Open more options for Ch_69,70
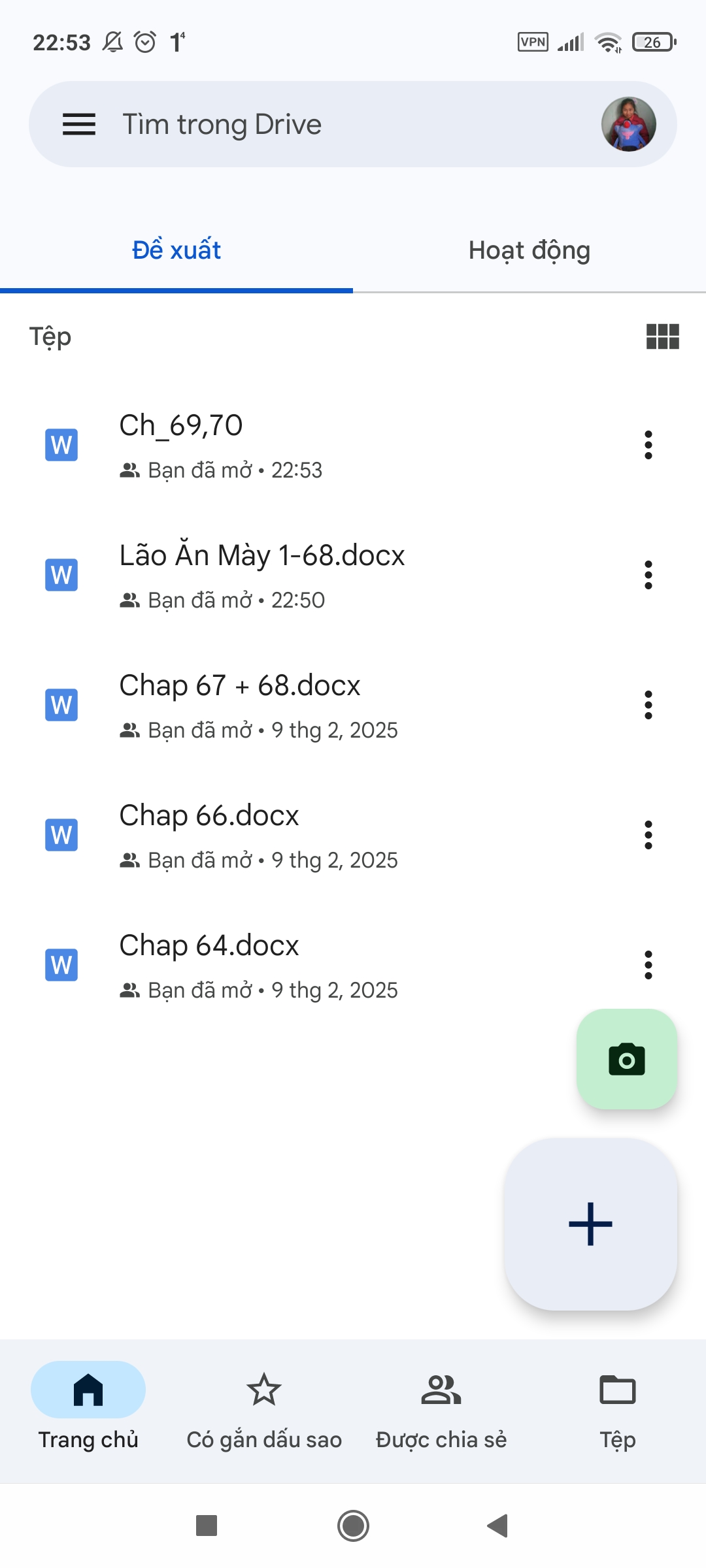The width and height of the screenshot is (706, 1568). pyautogui.click(x=648, y=445)
